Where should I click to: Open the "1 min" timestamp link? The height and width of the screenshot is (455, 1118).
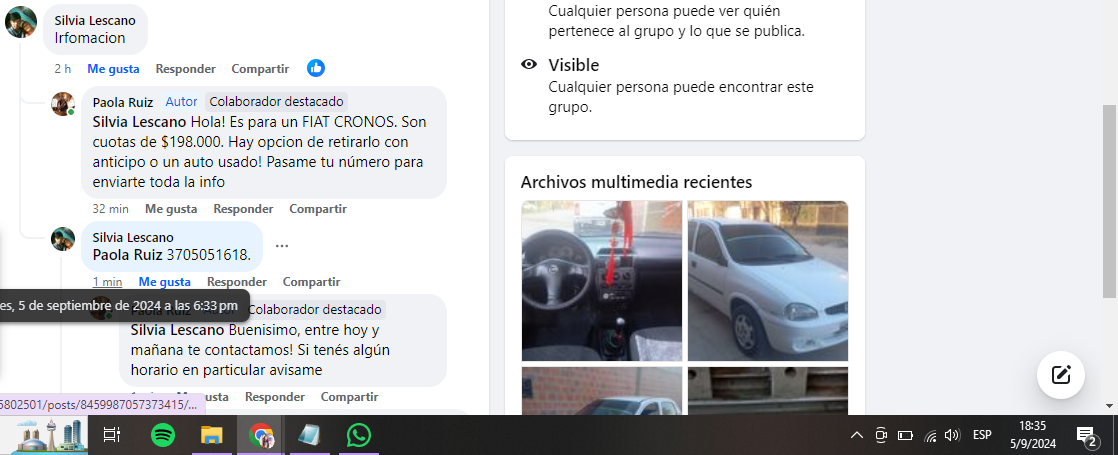[x=108, y=282]
